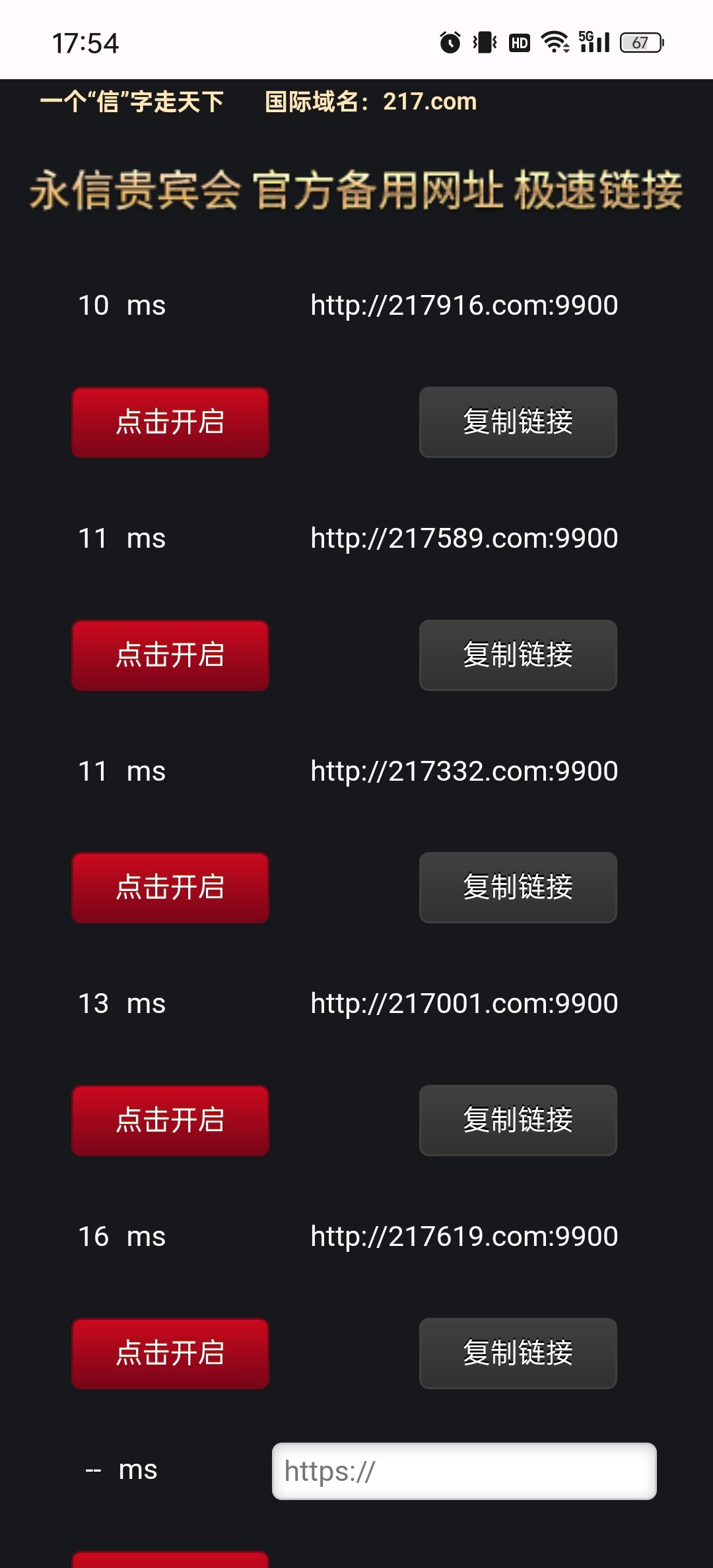The width and height of the screenshot is (713, 1568).
Task: Open the 217589.com link with 点击开启
Action: [170, 655]
